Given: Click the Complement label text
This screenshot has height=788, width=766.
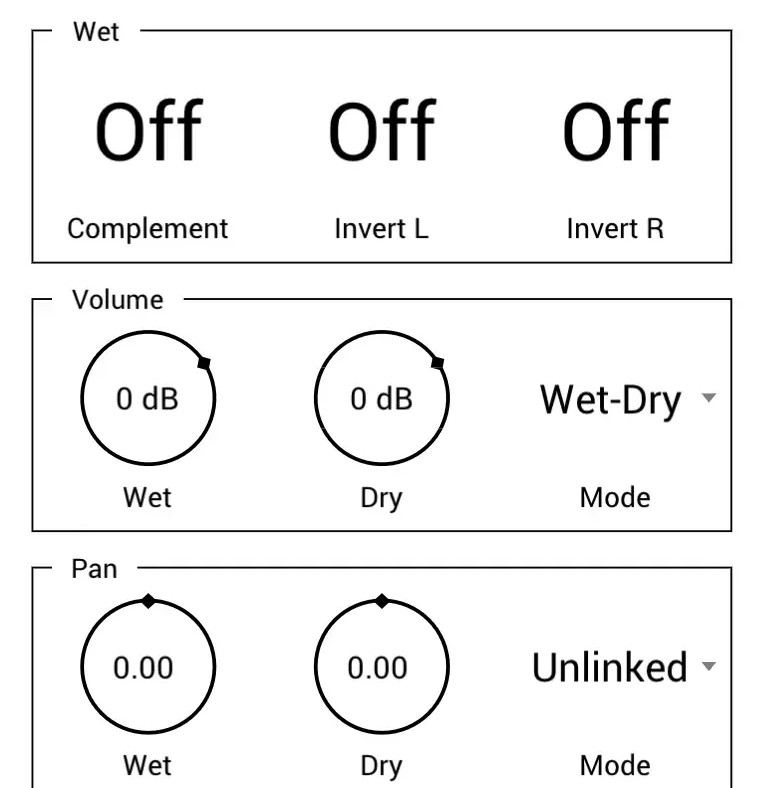Looking at the screenshot, I should coord(147,228).
